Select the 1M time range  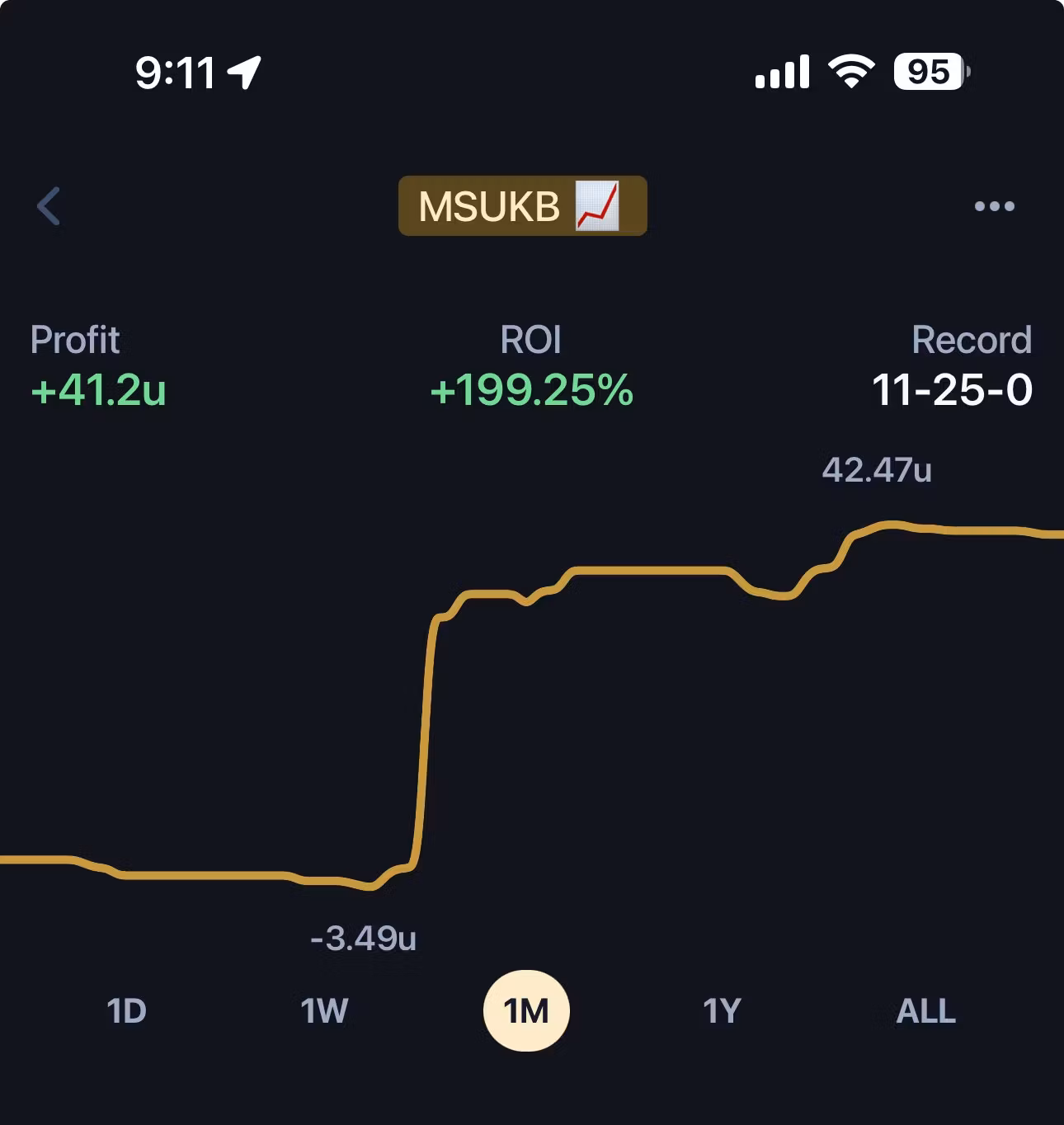(x=526, y=1011)
